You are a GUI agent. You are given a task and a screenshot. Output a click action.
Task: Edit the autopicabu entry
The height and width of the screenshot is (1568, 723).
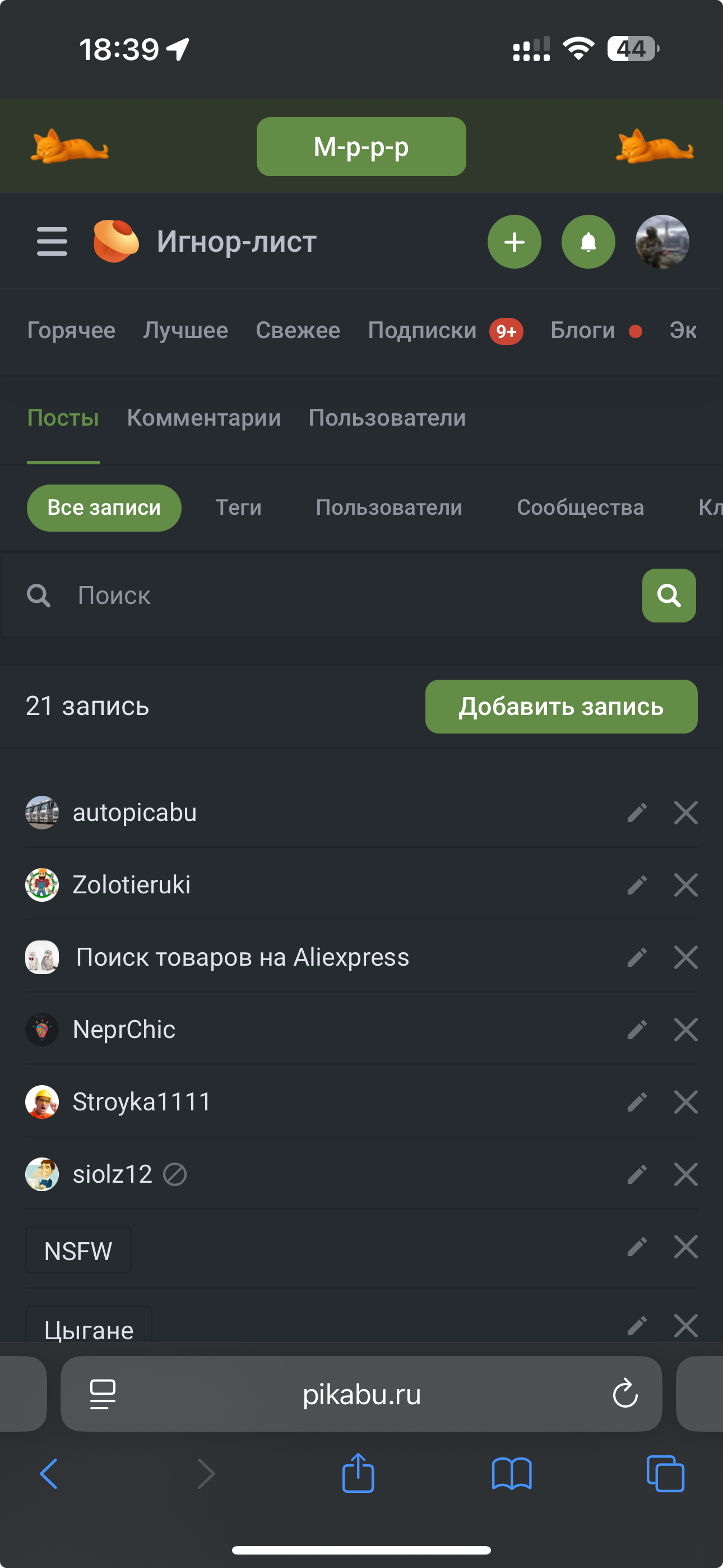click(x=637, y=813)
